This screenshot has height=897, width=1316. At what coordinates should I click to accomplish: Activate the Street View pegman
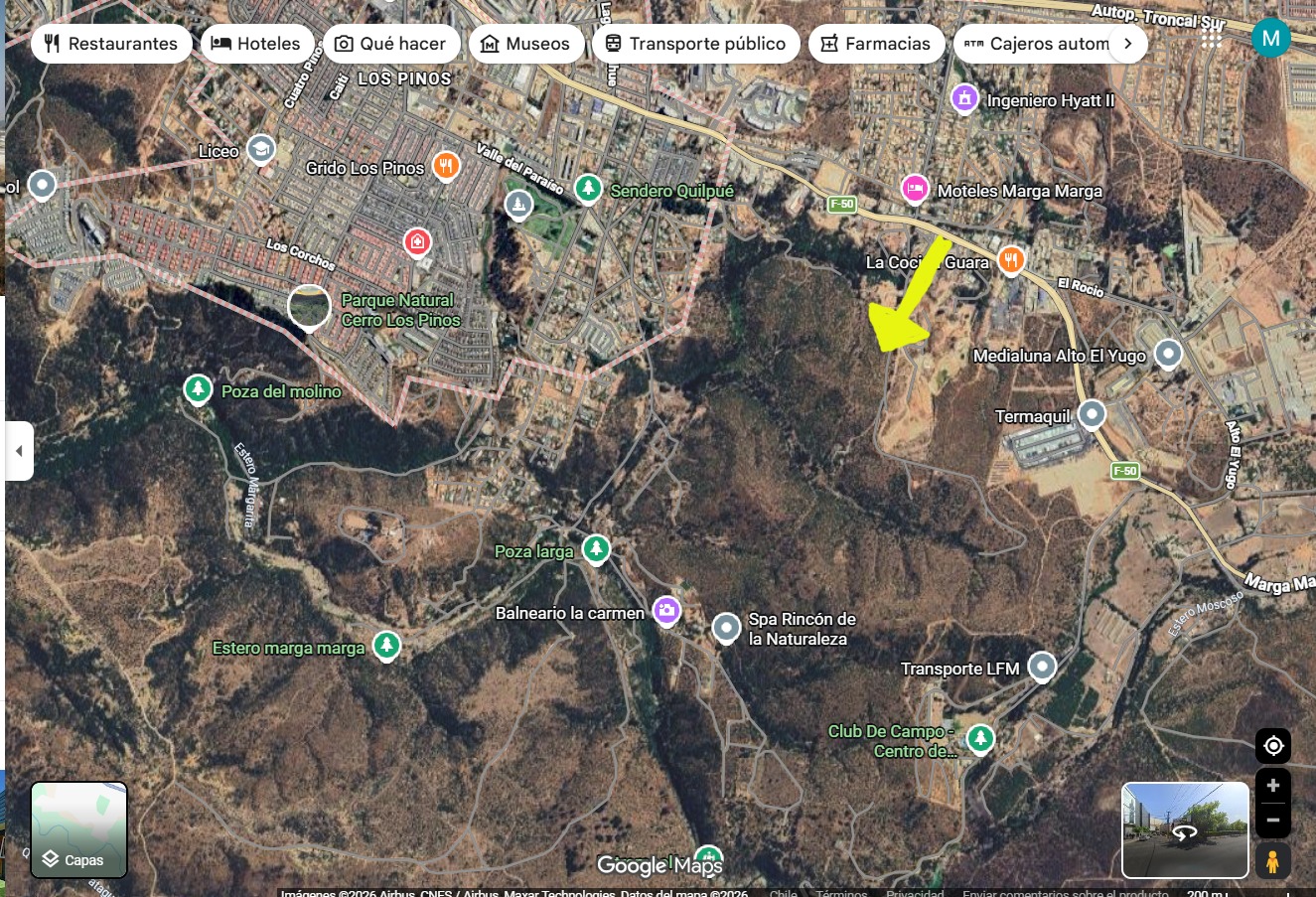(x=1273, y=860)
